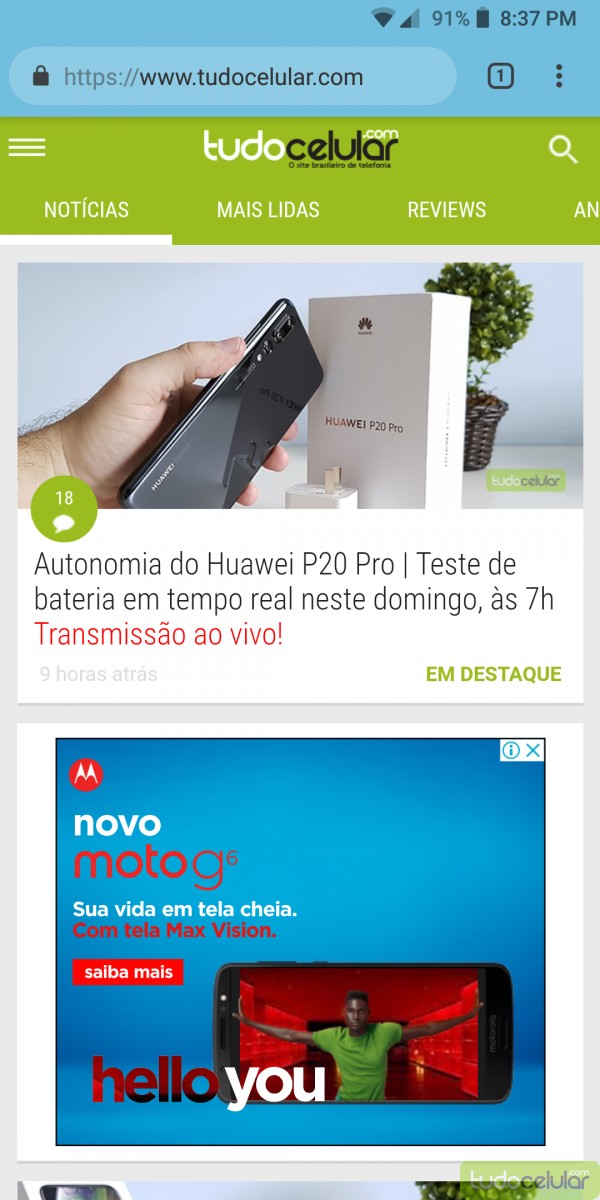Switch to the Mais Lidas tab

(x=268, y=210)
